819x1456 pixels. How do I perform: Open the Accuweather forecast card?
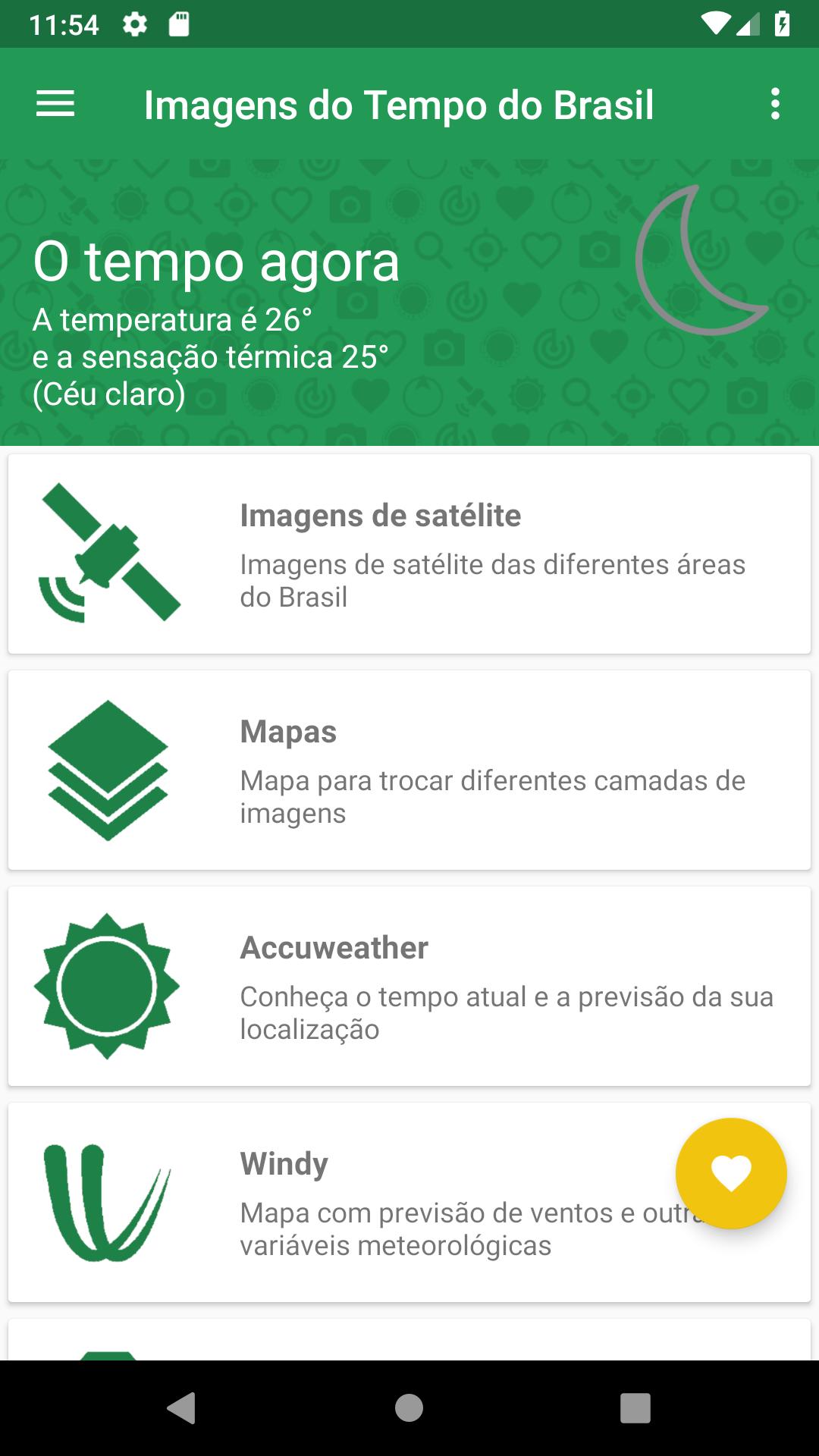coord(409,986)
